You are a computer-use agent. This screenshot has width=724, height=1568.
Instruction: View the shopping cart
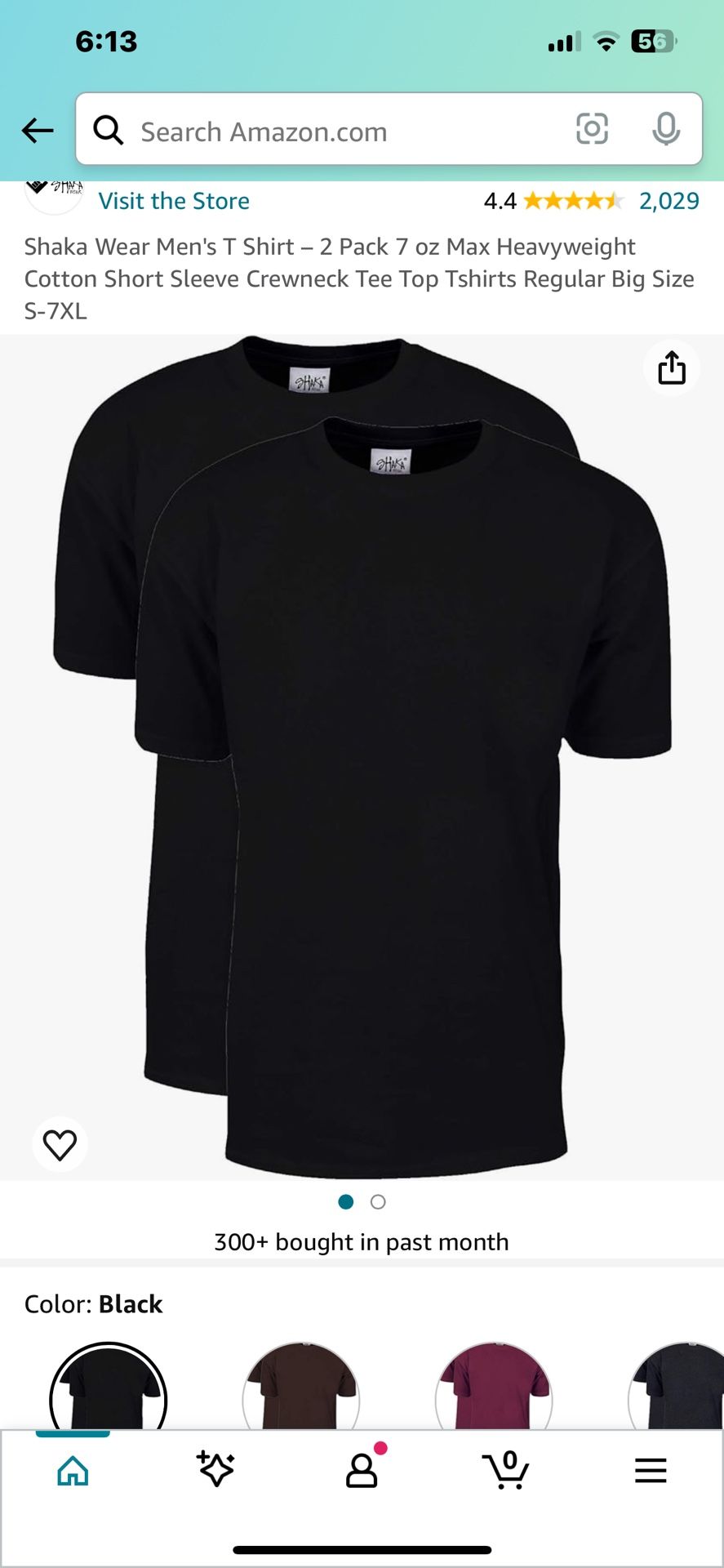pyautogui.click(x=506, y=1469)
